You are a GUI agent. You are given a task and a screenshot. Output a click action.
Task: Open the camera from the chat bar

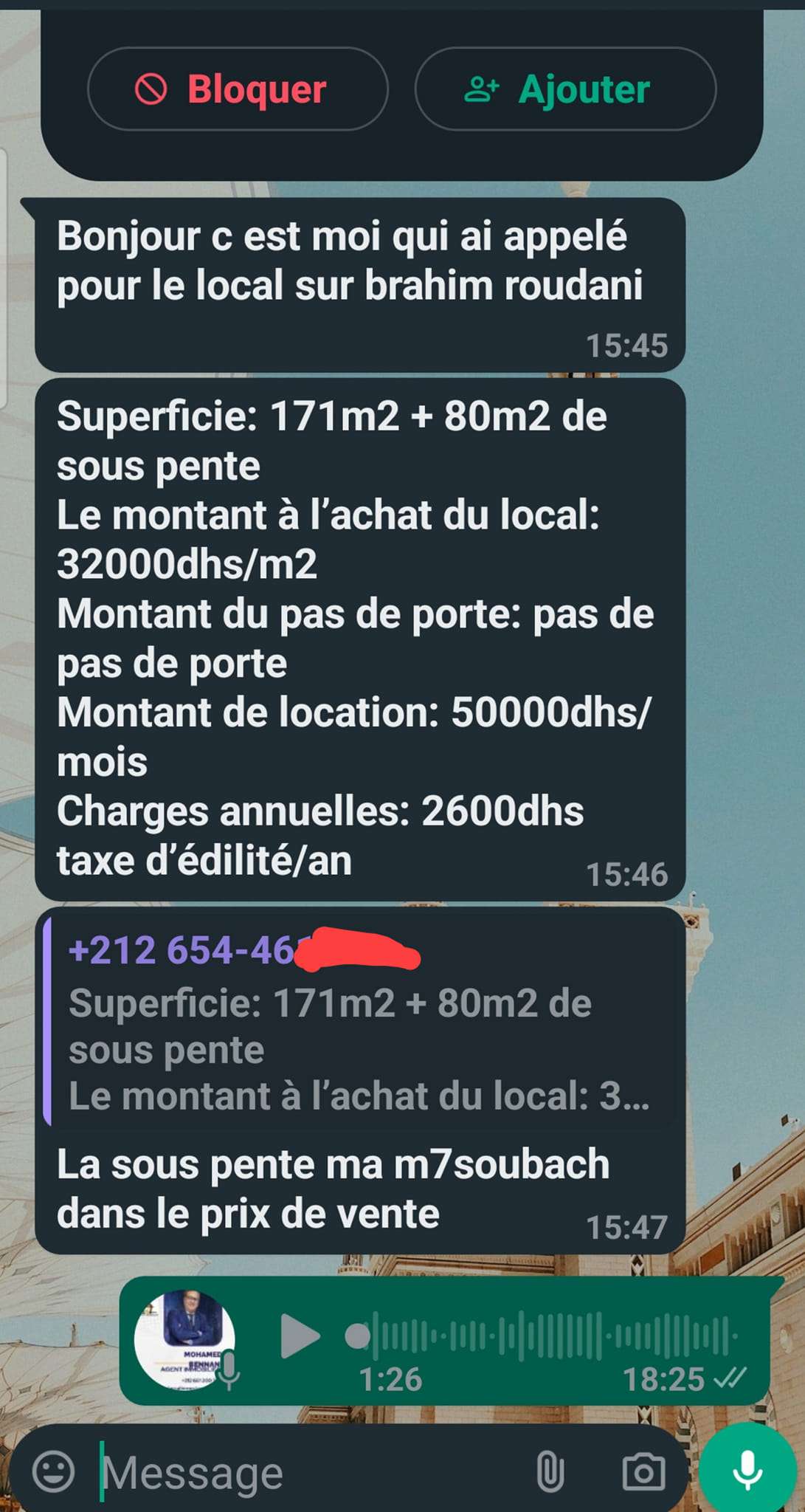[643, 1471]
